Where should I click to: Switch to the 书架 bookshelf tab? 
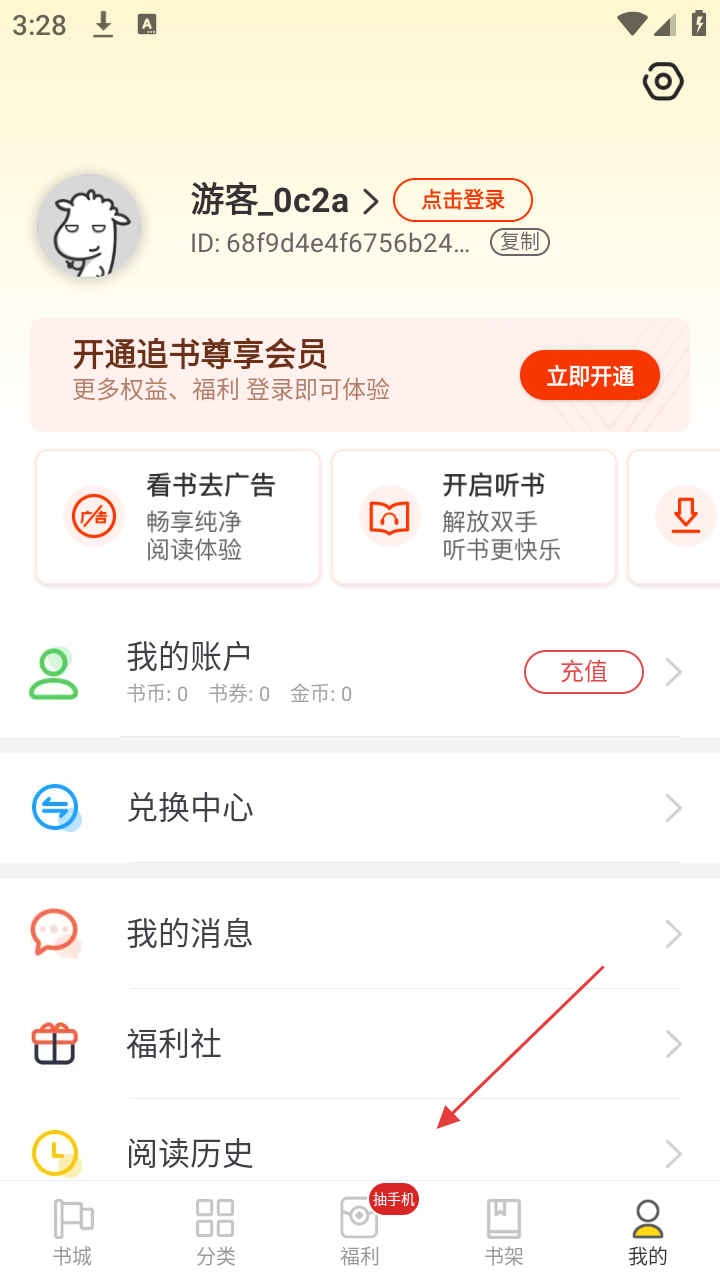[x=504, y=1232]
